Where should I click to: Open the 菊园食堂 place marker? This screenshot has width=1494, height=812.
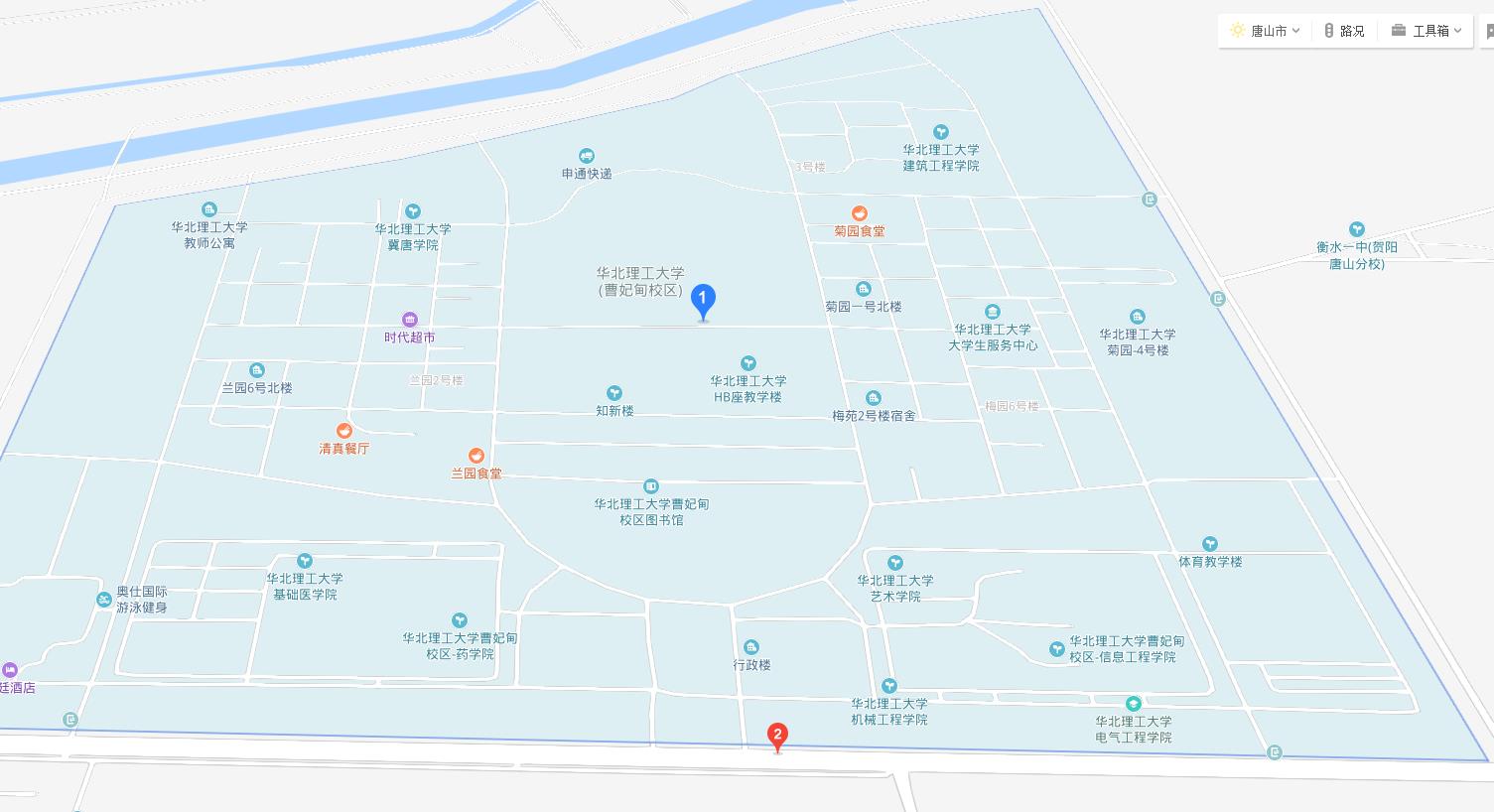pos(860,214)
